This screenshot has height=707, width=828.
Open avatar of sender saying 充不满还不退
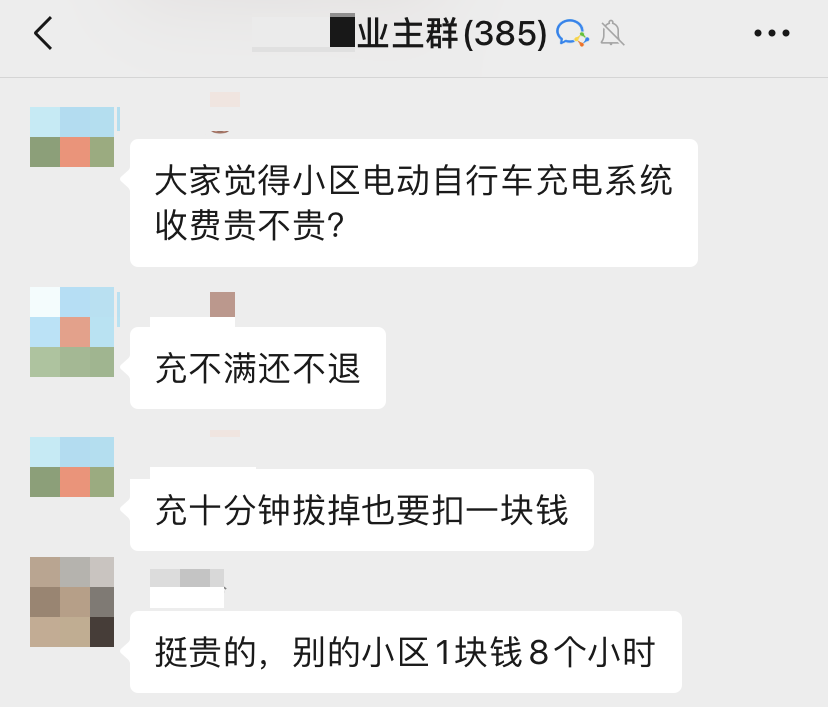pyautogui.click(x=72, y=332)
